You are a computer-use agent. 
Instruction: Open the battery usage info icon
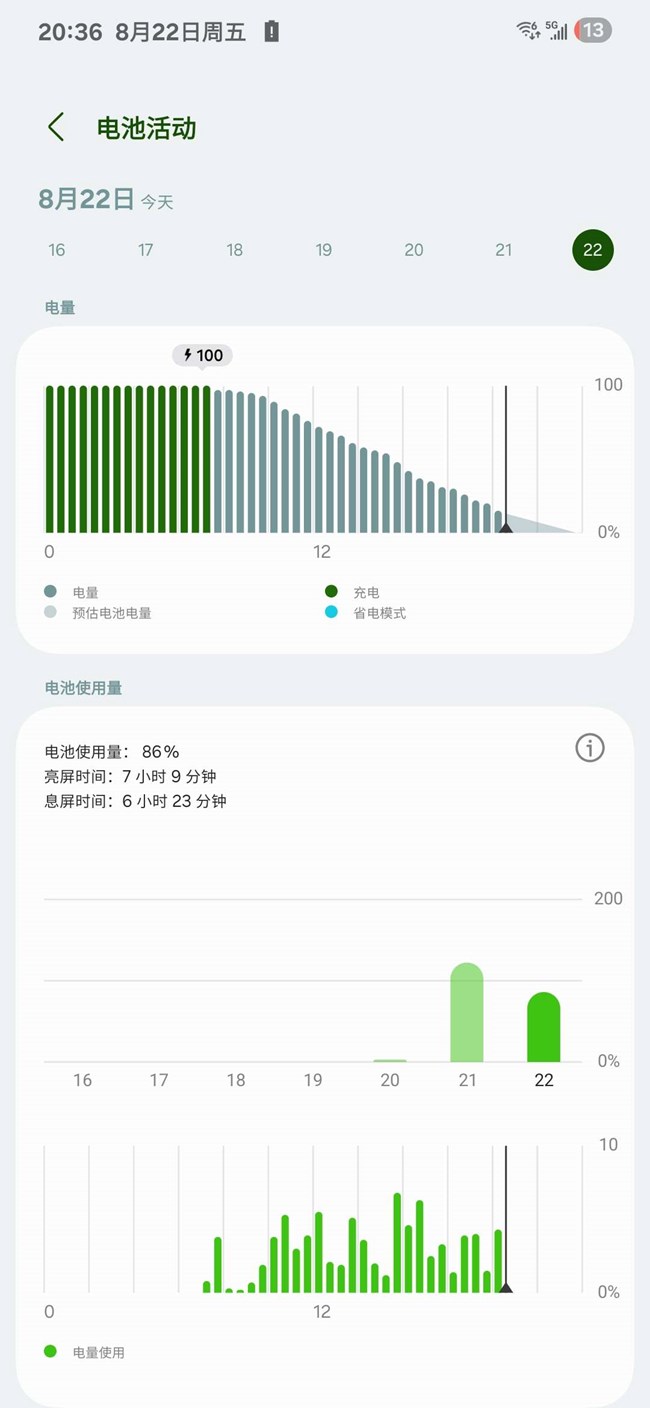coord(590,747)
